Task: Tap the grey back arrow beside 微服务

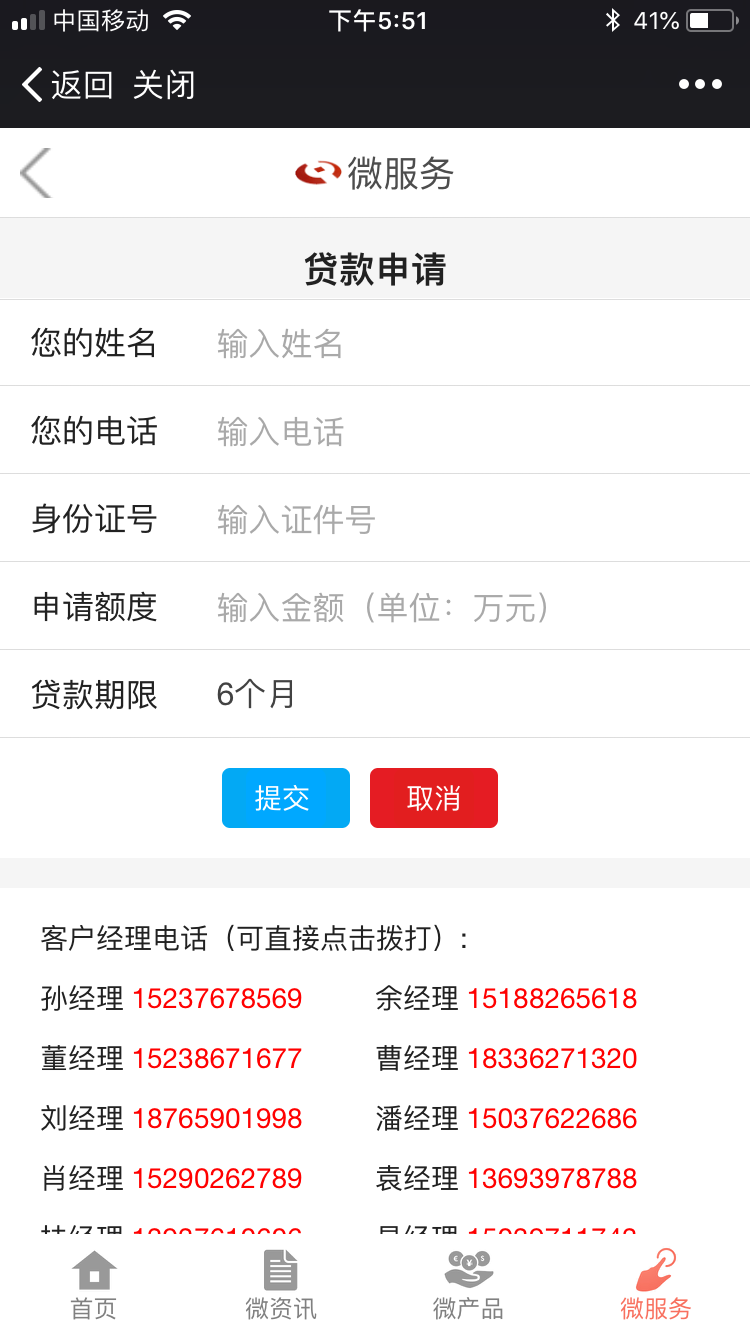Action: tap(35, 173)
